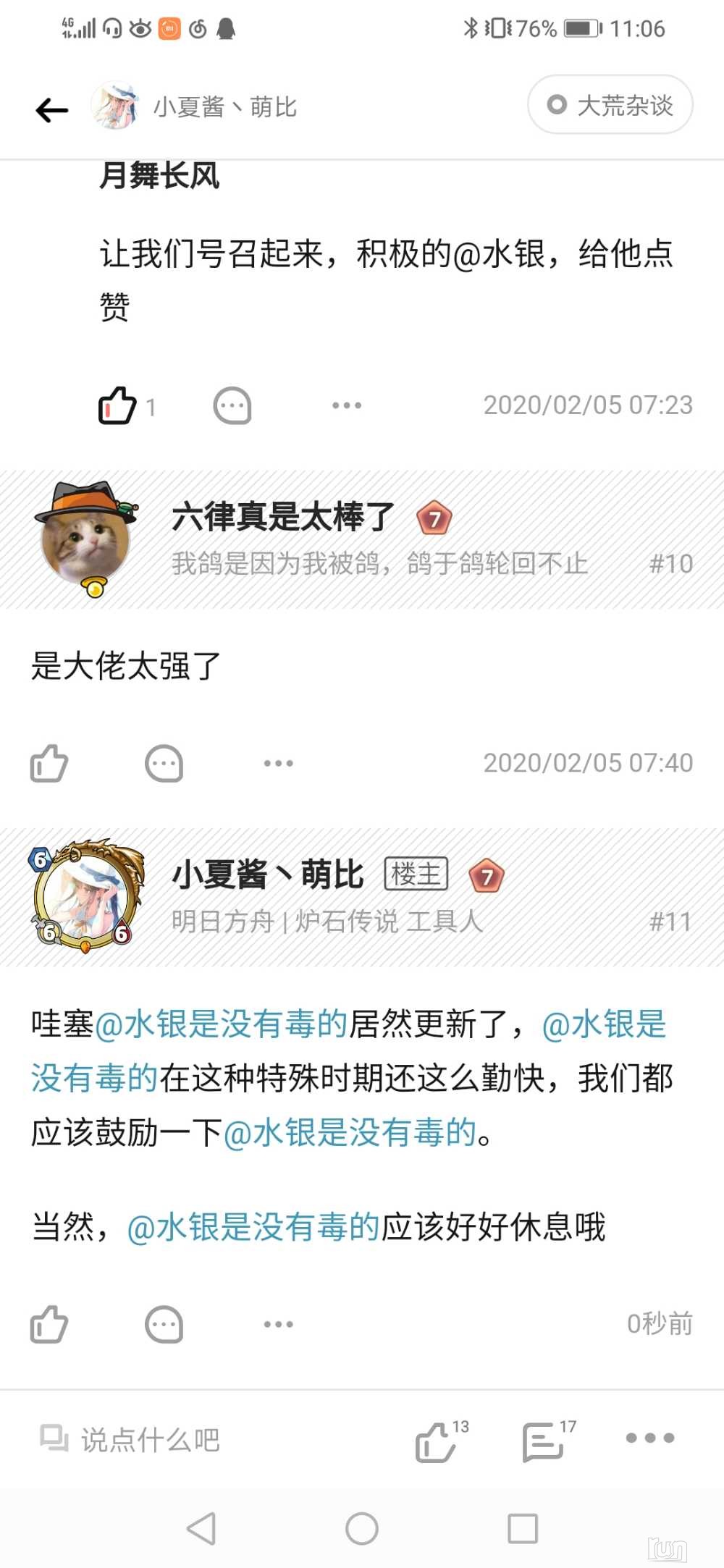Reply to the comment posted 07:23
The width and height of the screenshot is (724, 1568).
point(232,405)
